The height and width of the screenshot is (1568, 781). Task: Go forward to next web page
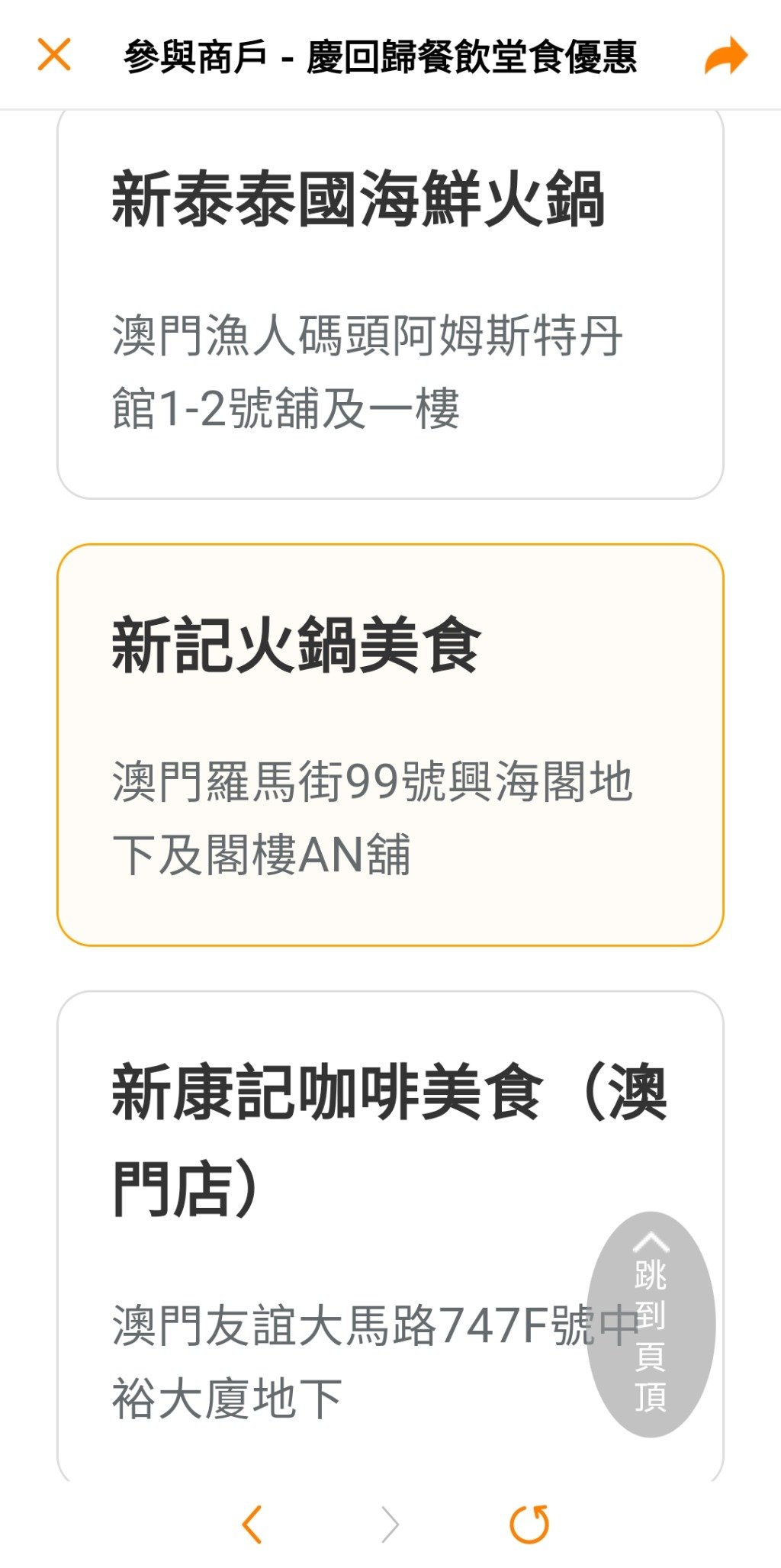pos(390,1525)
